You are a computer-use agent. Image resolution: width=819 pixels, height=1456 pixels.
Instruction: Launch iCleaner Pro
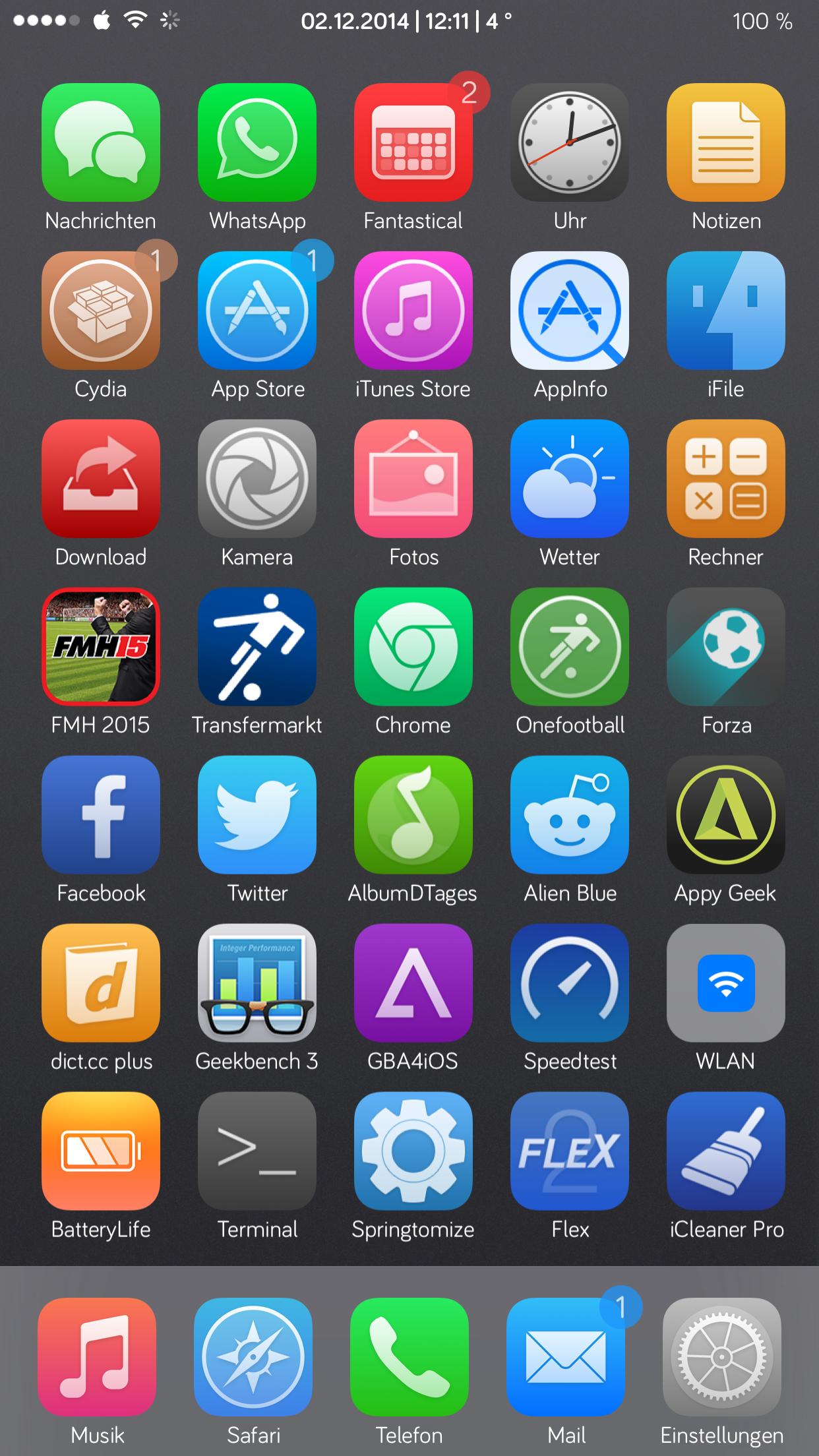pos(725,1151)
